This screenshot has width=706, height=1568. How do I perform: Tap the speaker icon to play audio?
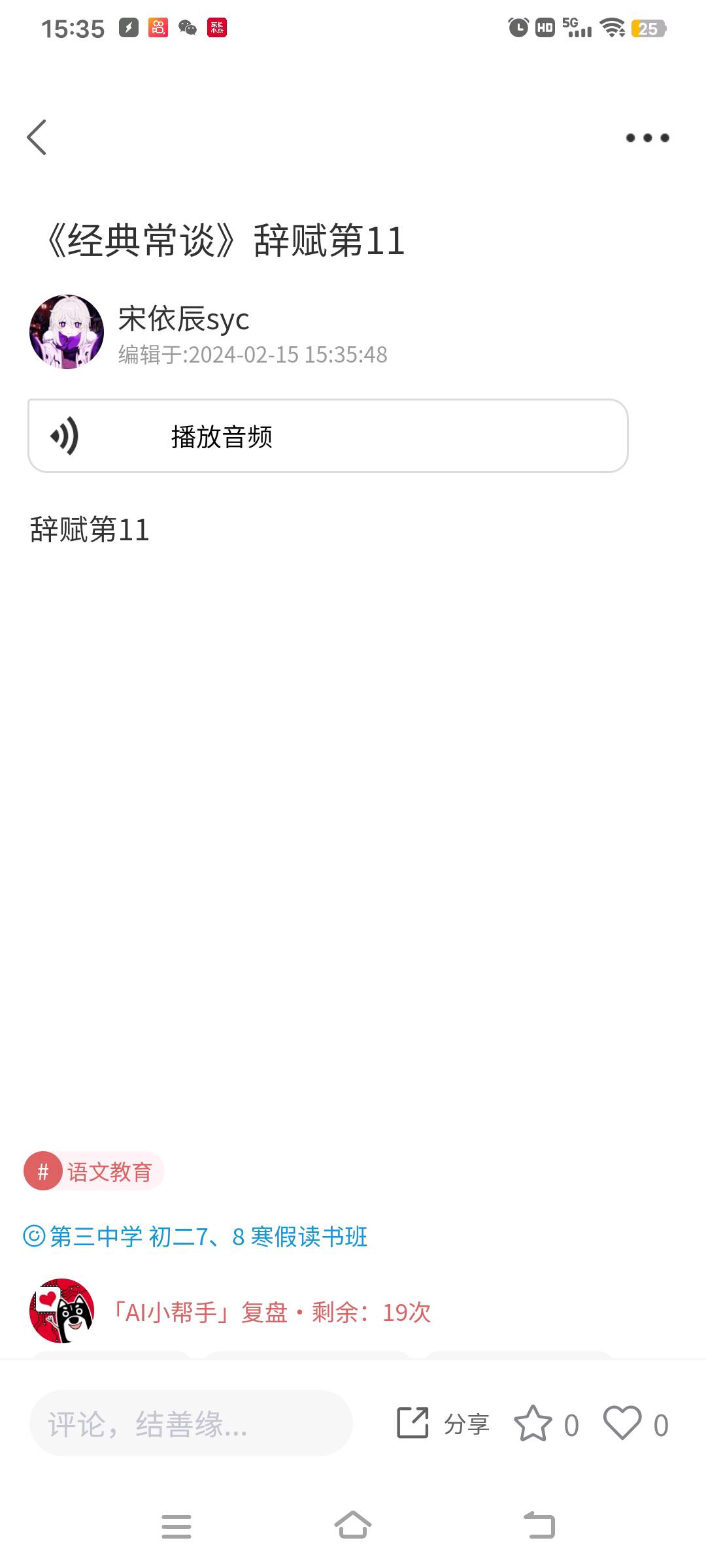[x=65, y=436]
